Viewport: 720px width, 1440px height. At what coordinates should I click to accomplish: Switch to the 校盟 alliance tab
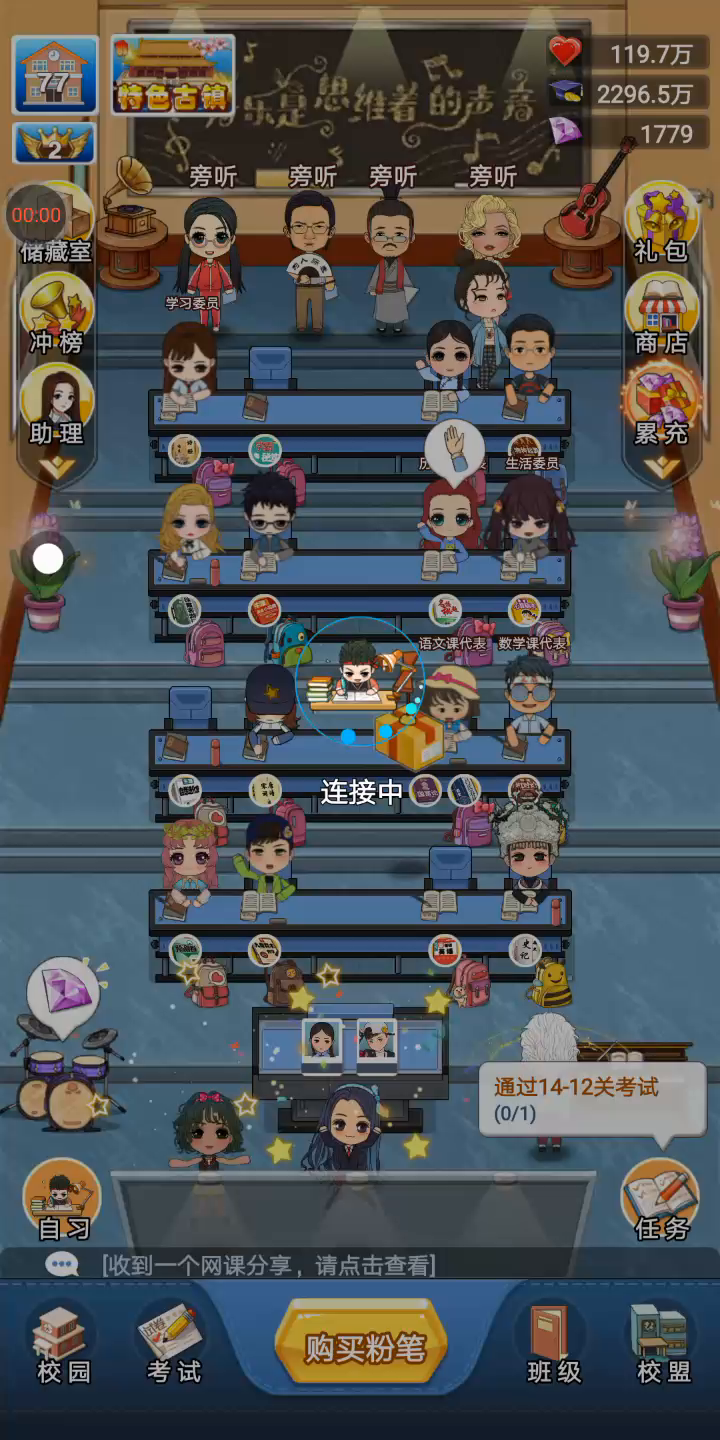click(663, 1345)
